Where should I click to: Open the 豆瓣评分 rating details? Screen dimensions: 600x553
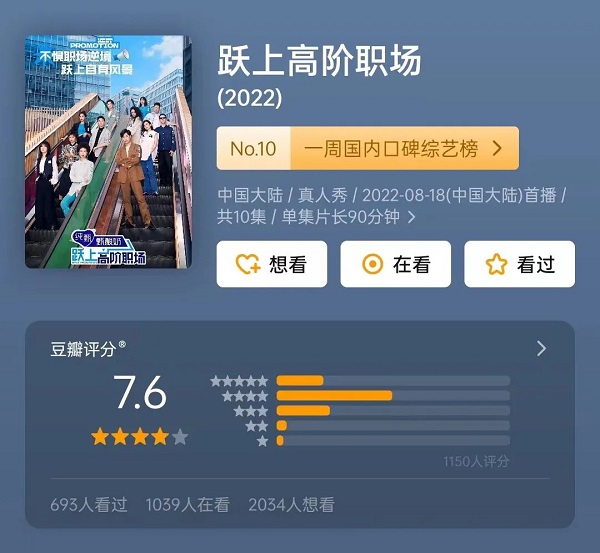click(541, 348)
